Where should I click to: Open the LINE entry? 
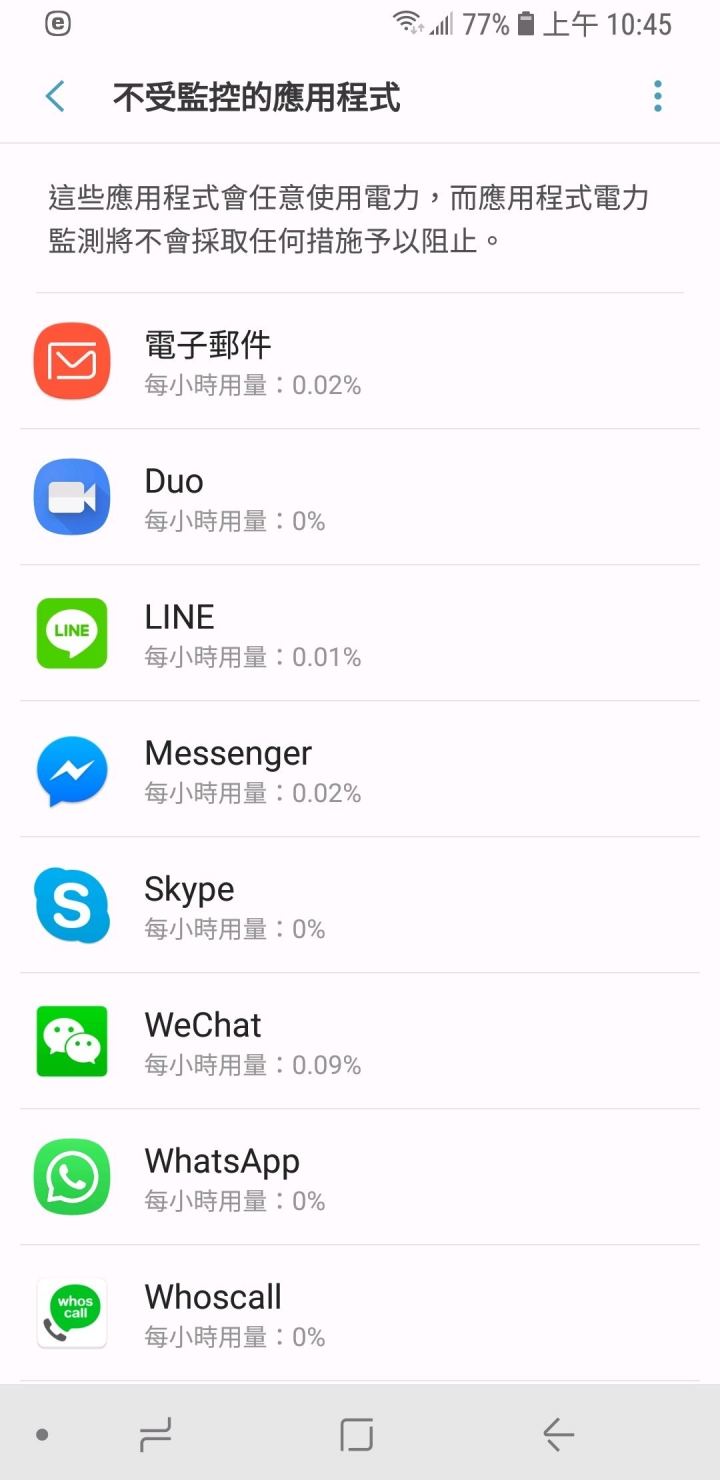click(360, 633)
